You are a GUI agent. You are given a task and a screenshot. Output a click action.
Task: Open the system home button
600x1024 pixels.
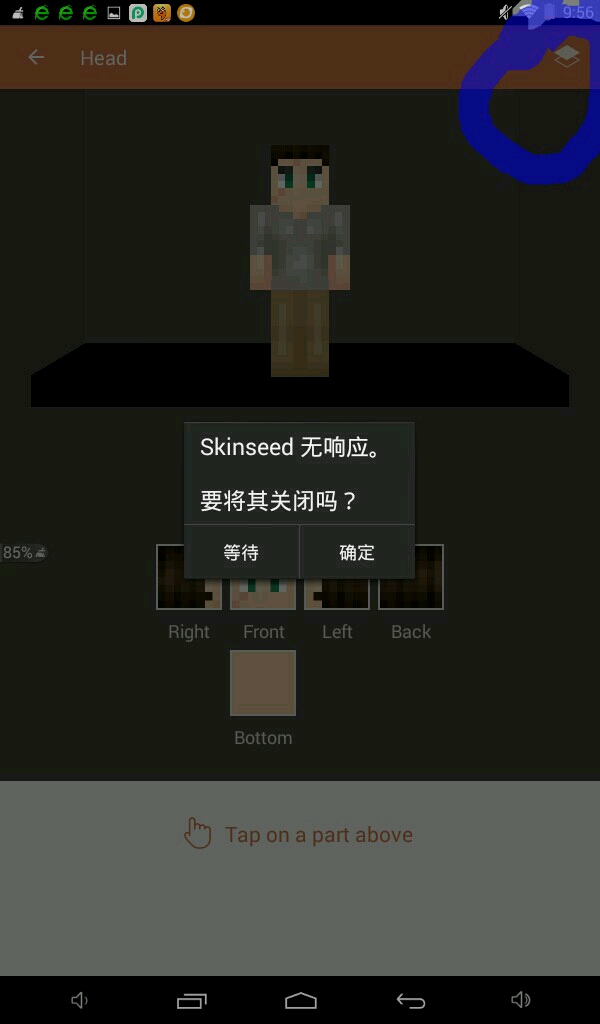300,1000
